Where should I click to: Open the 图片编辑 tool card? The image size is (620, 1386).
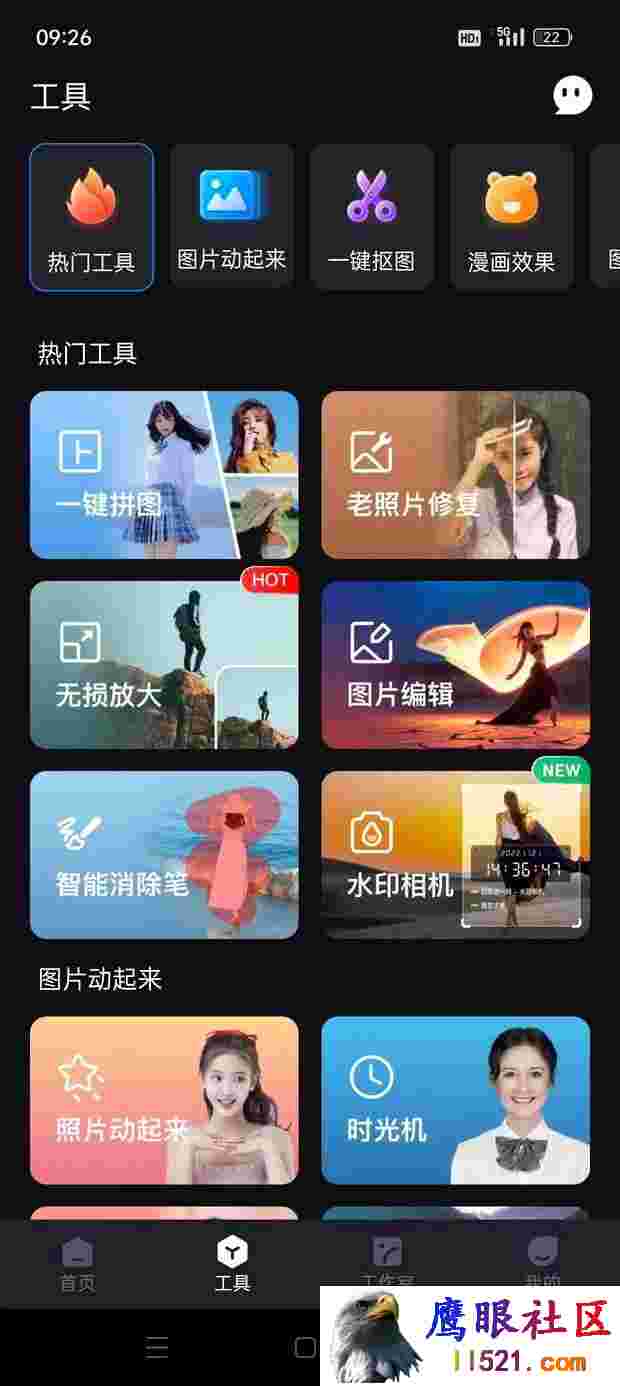coord(455,665)
